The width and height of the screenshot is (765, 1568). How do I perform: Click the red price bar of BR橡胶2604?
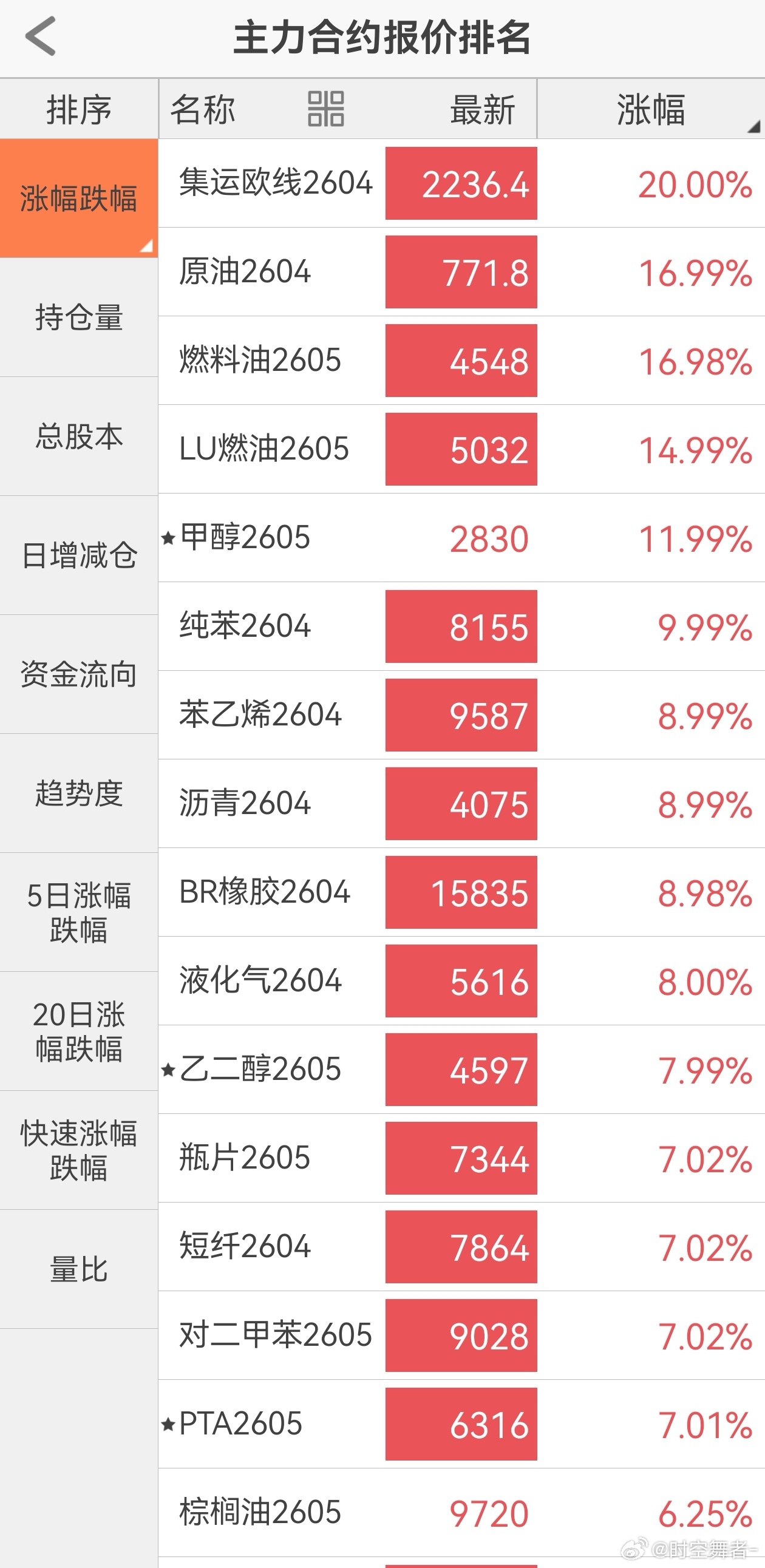[x=461, y=892]
